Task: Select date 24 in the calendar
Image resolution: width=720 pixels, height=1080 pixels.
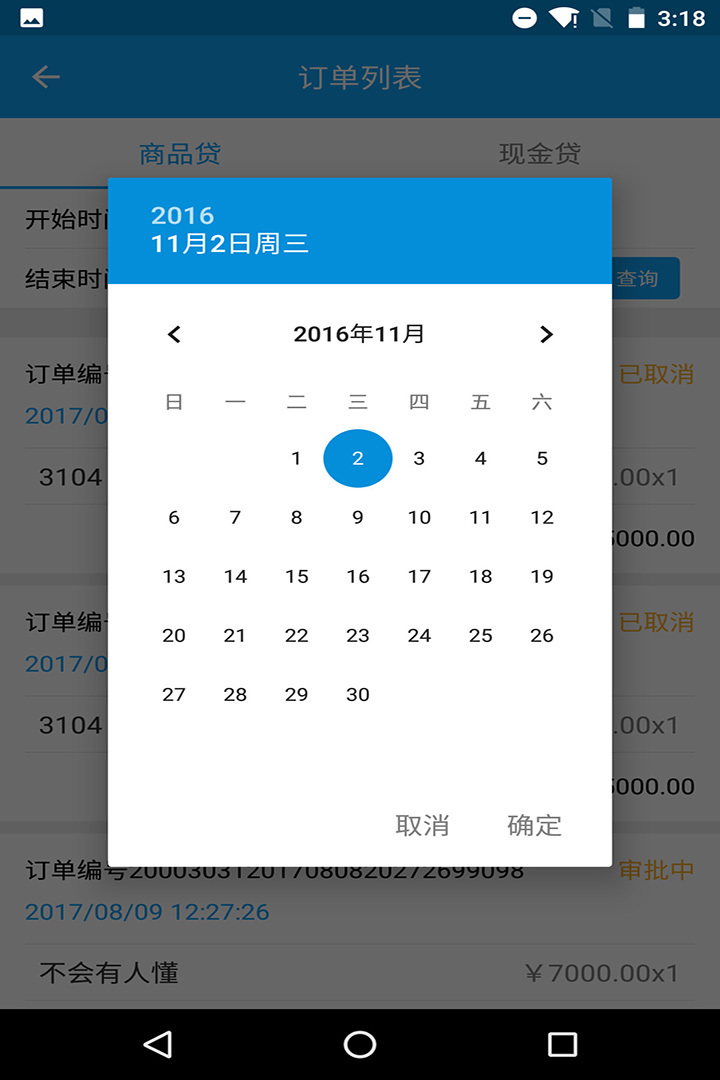Action: tap(419, 635)
